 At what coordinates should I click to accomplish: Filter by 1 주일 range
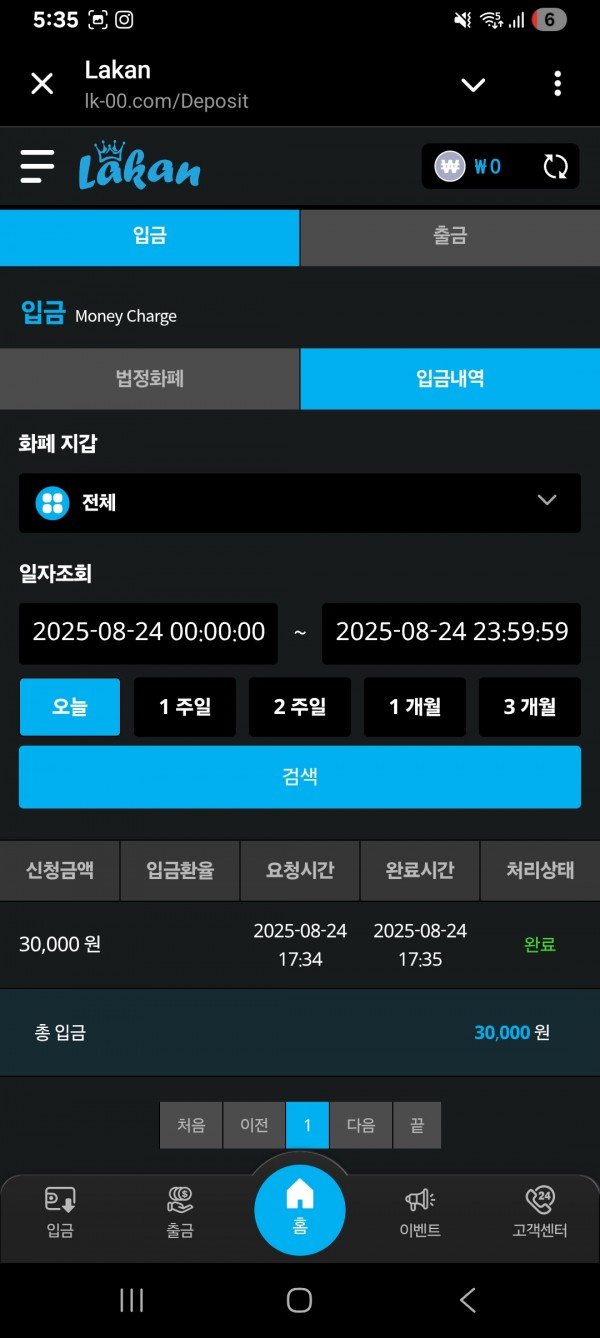(x=185, y=707)
